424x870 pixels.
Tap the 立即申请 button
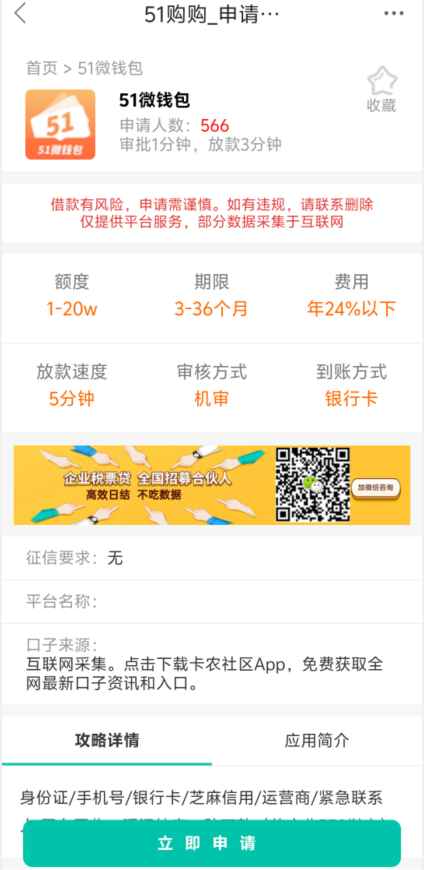211,843
